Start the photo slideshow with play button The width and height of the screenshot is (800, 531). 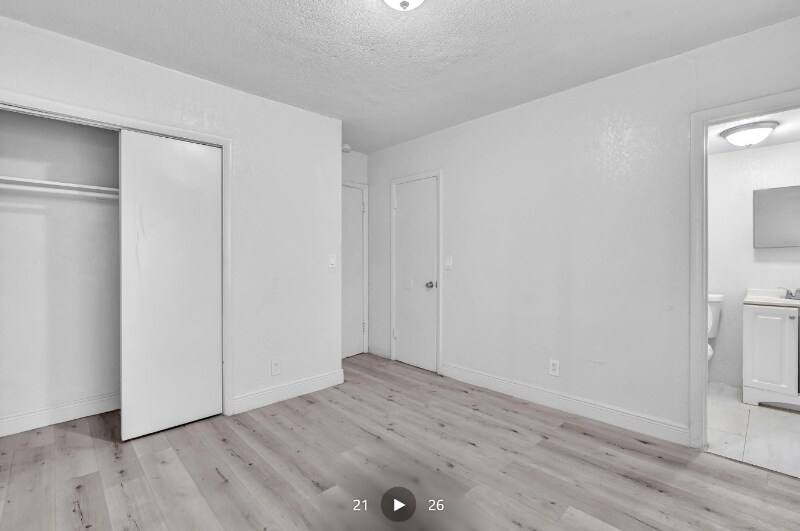click(398, 505)
